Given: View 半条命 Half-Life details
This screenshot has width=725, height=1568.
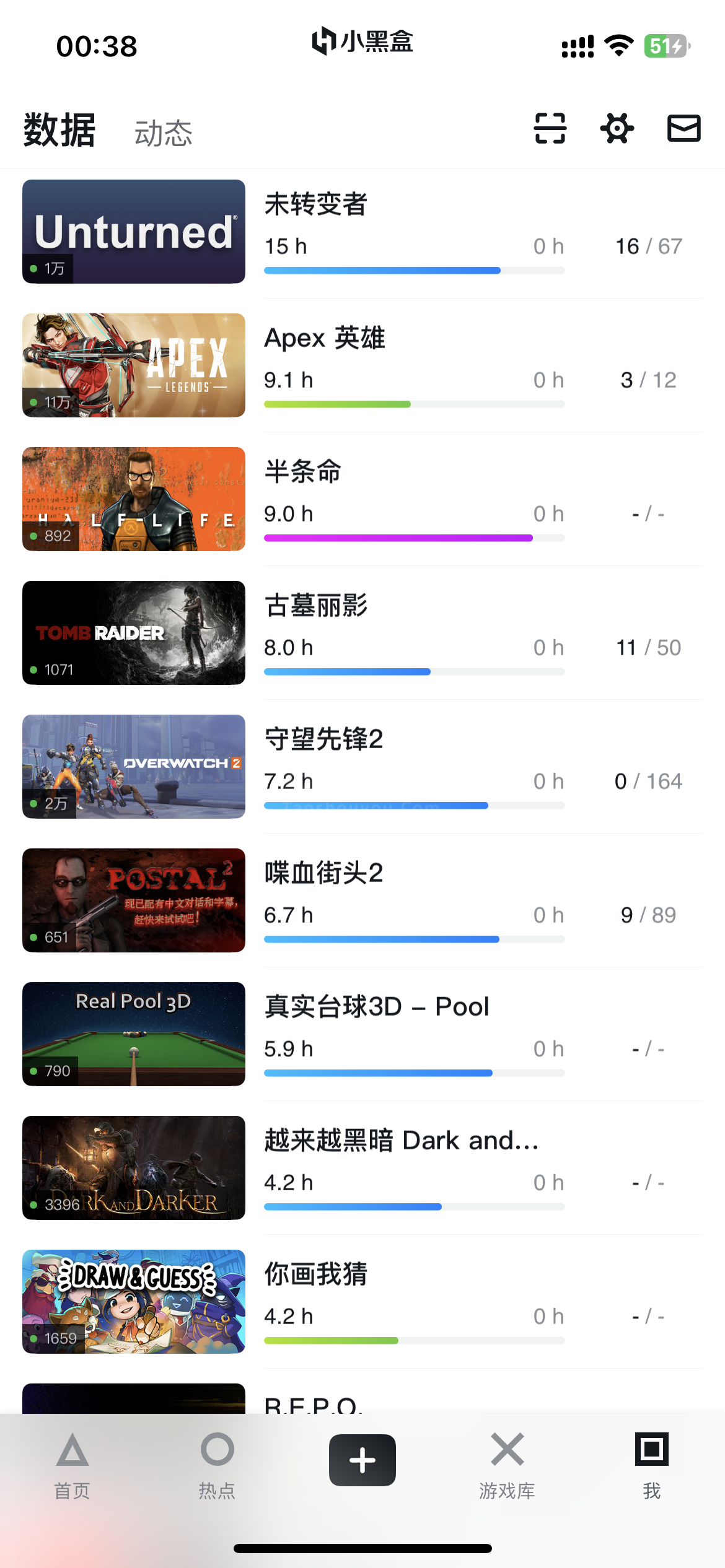Looking at the screenshot, I should point(362,499).
